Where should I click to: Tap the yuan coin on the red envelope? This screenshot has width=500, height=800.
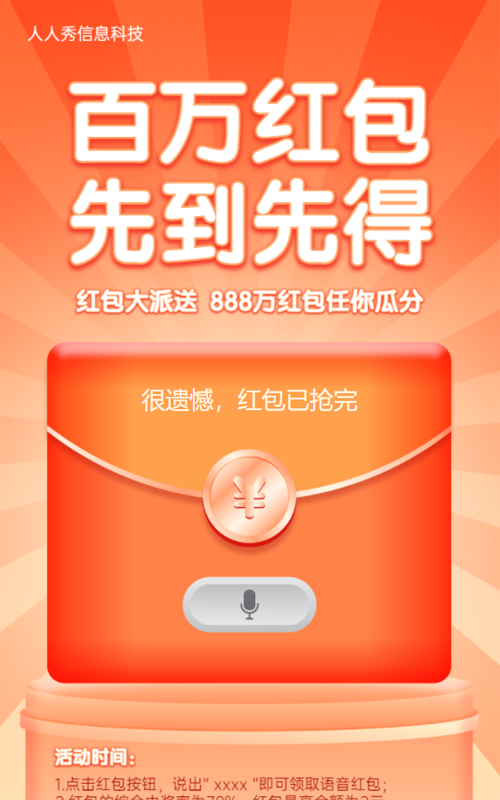point(249,497)
